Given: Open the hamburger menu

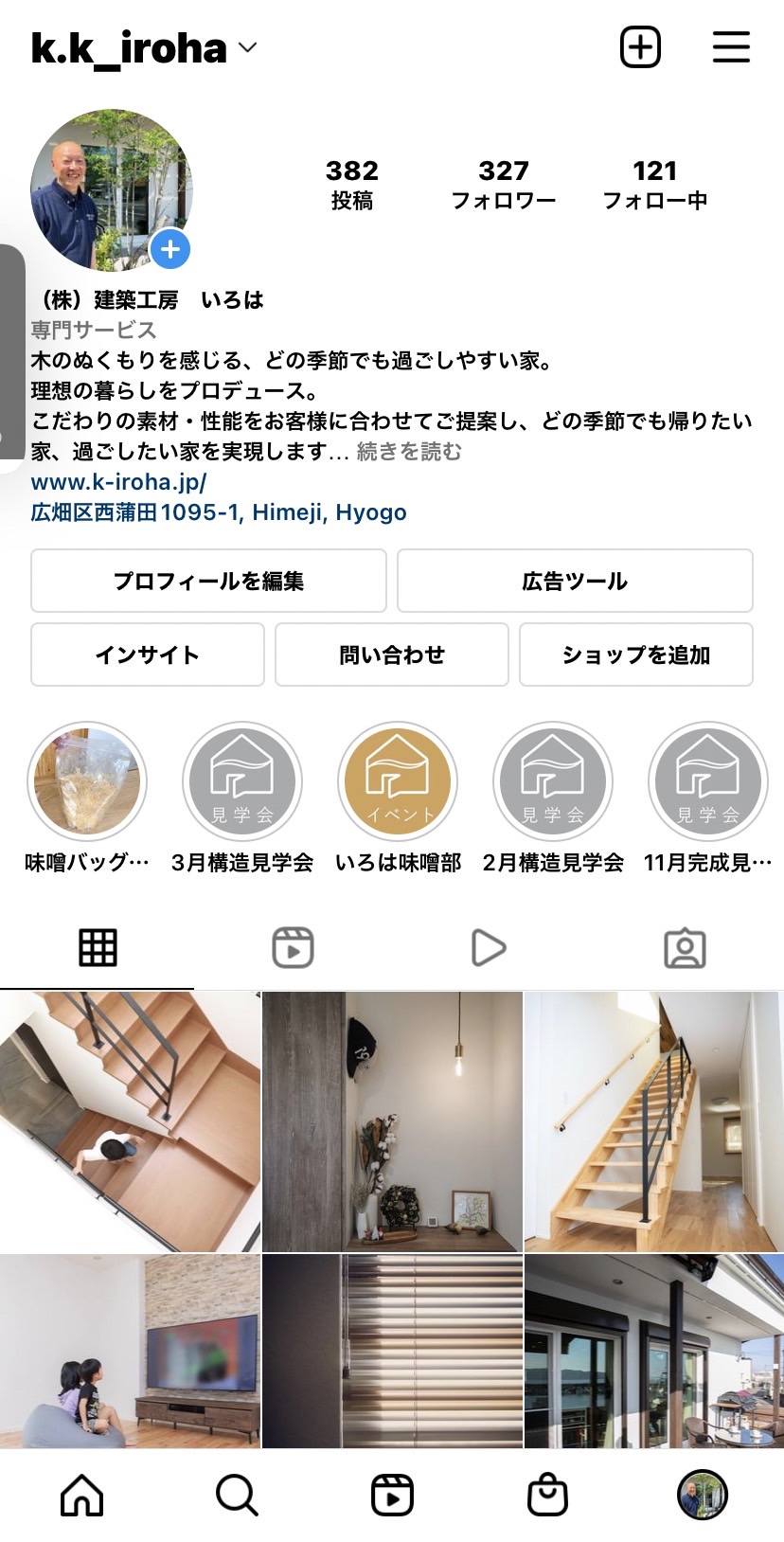Looking at the screenshot, I should point(731,47).
